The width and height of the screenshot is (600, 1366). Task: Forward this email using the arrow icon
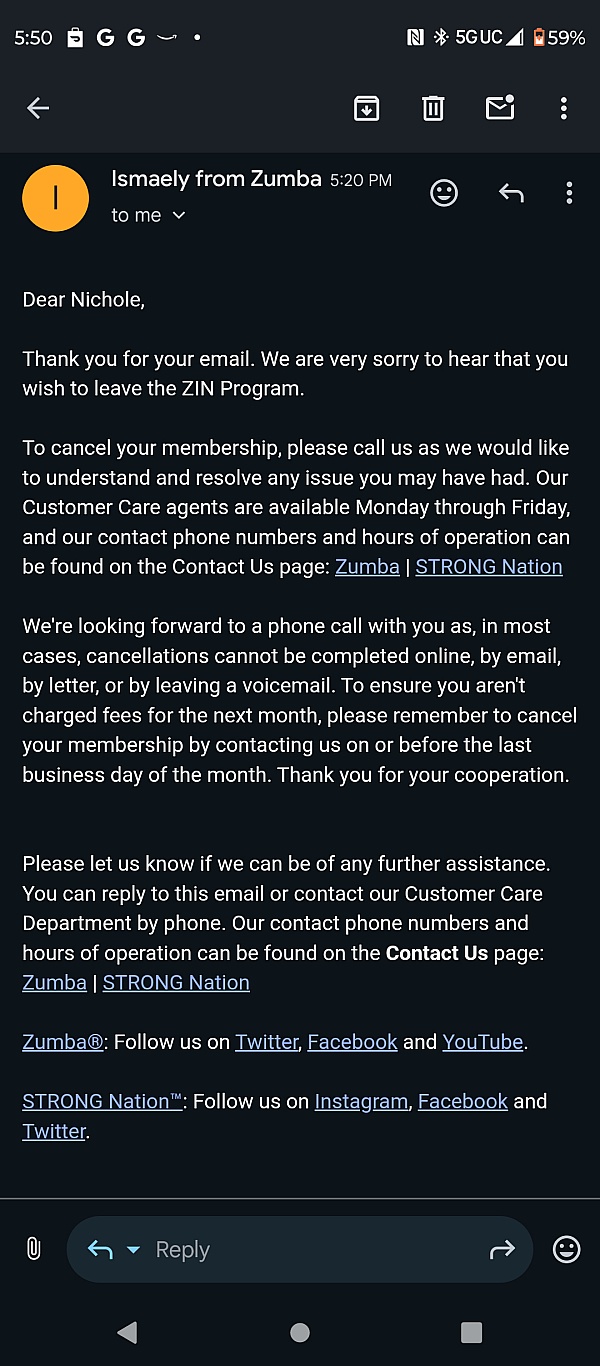[x=502, y=1249]
